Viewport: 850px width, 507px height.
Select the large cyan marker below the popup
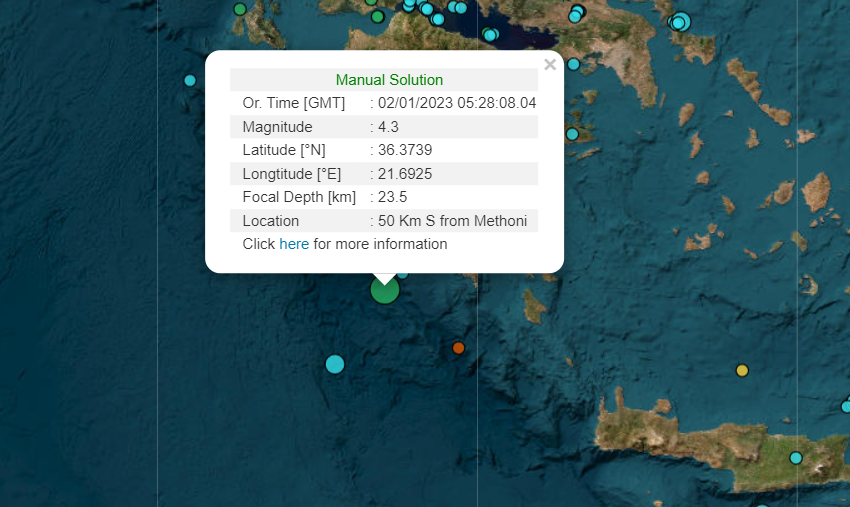[335, 364]
